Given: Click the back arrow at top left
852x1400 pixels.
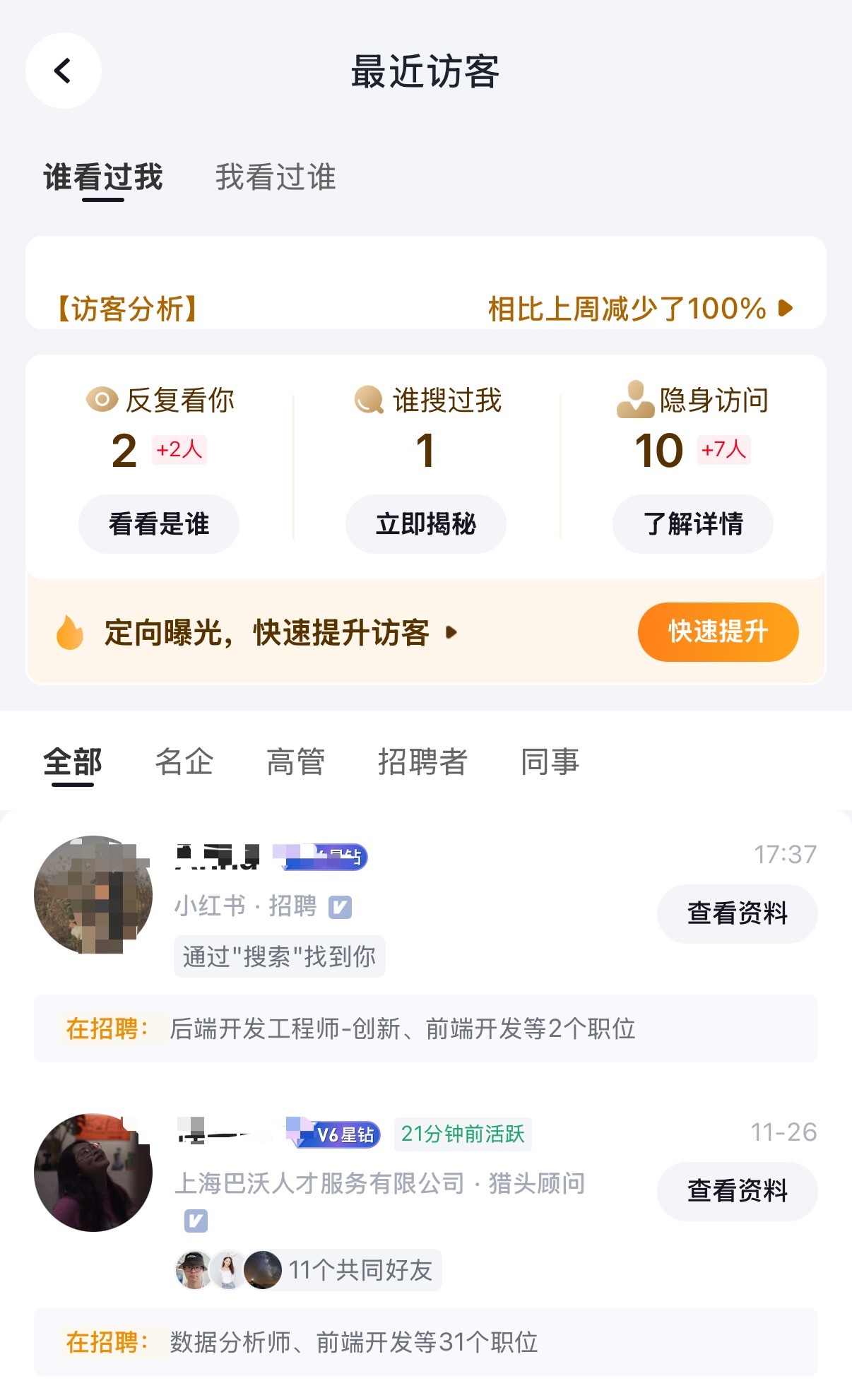Looking at the screenshot, I should click(63, 71).
